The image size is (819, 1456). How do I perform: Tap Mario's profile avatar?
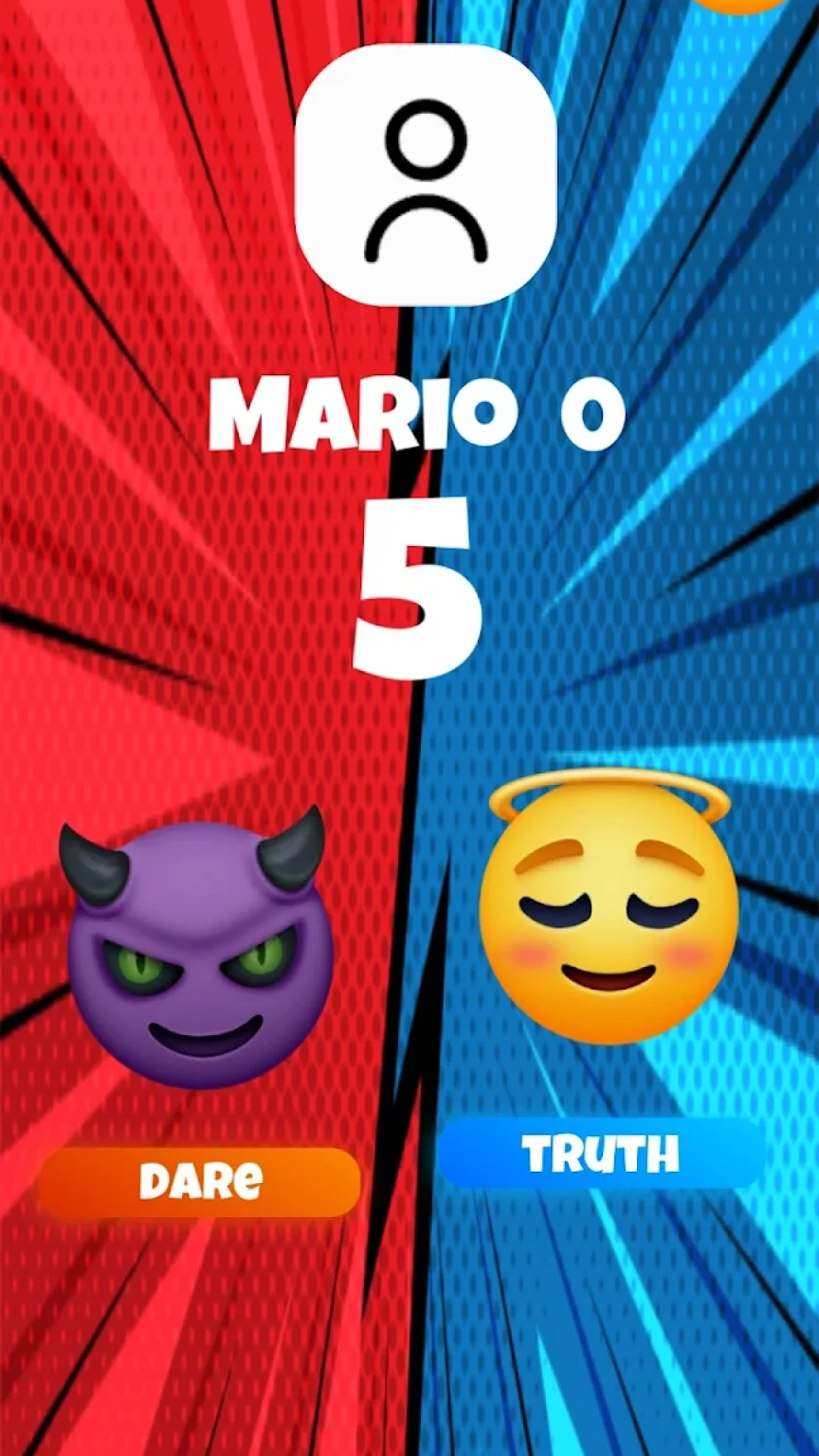[425, 175]
